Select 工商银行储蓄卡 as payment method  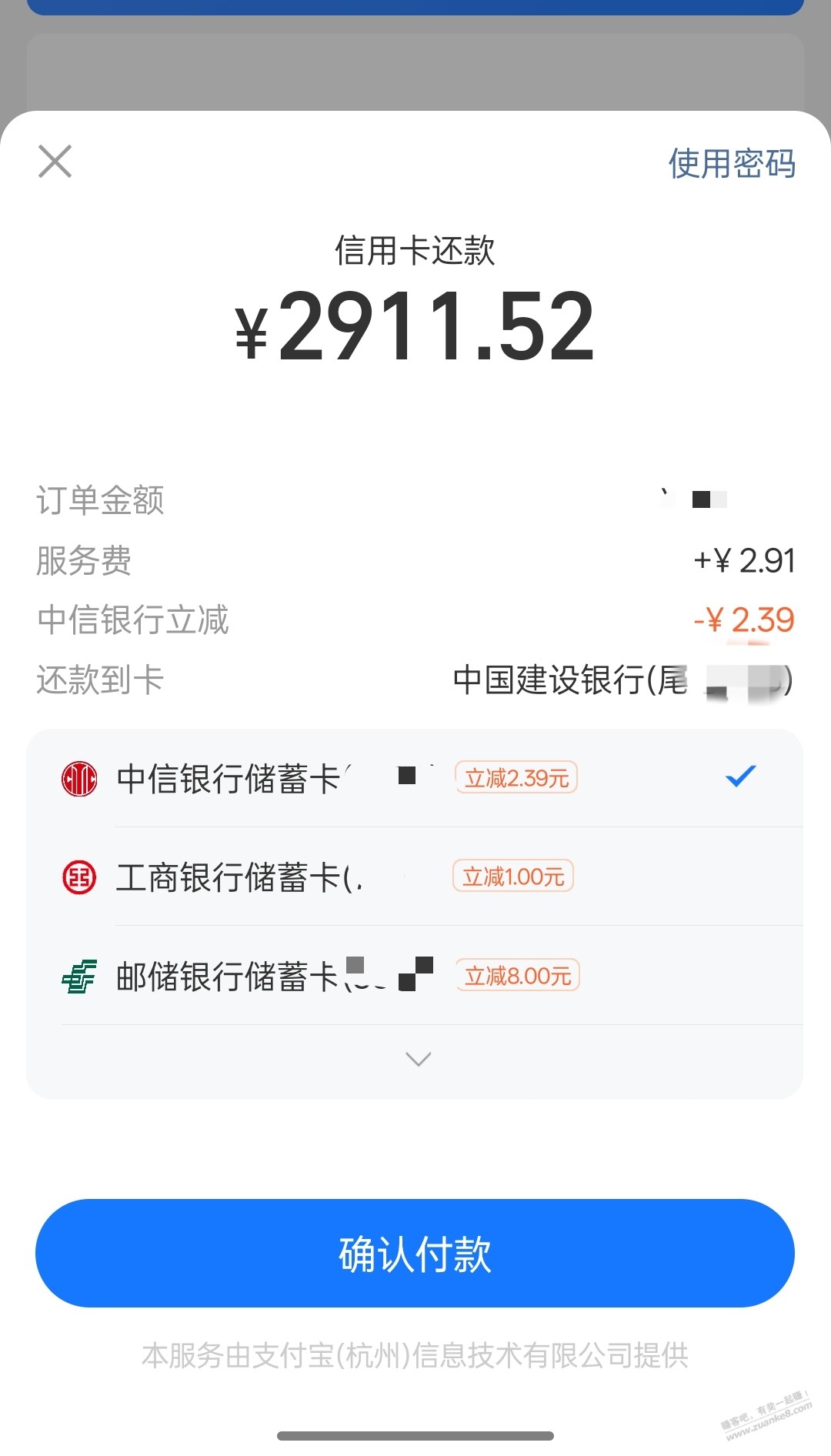pyautogui.click(x=308, y=877)
